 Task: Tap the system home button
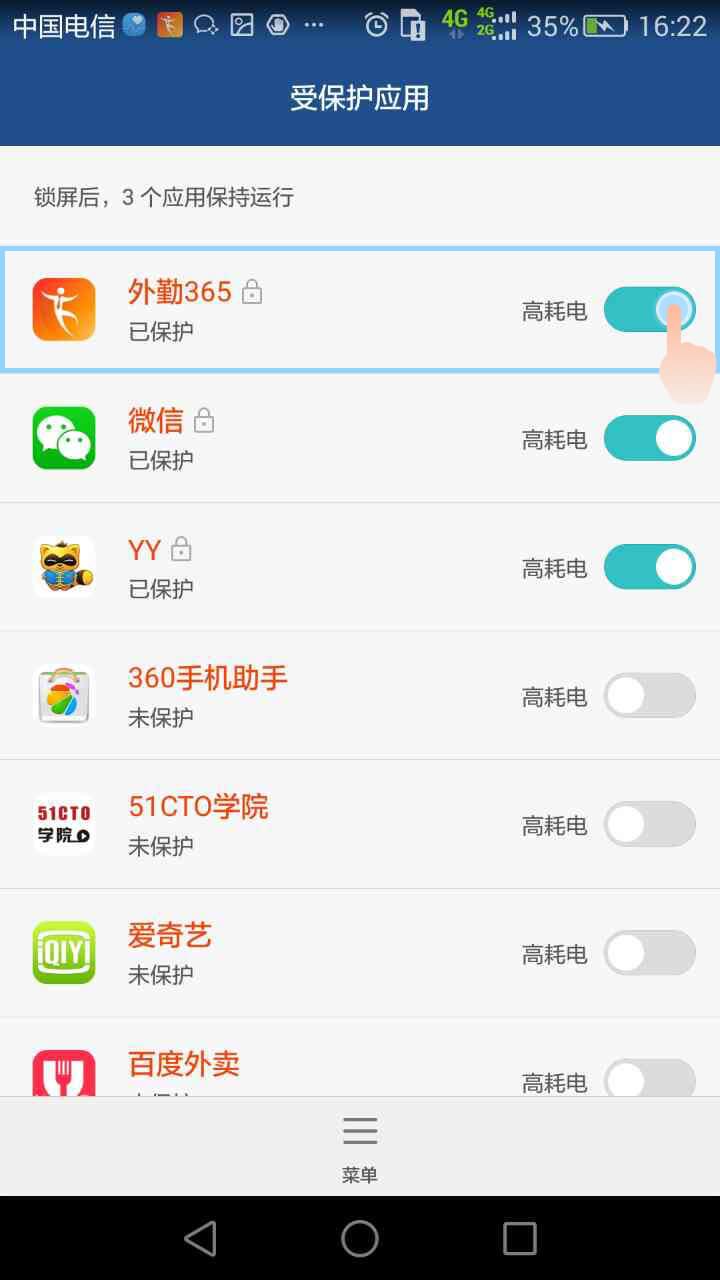[360, 1239]
